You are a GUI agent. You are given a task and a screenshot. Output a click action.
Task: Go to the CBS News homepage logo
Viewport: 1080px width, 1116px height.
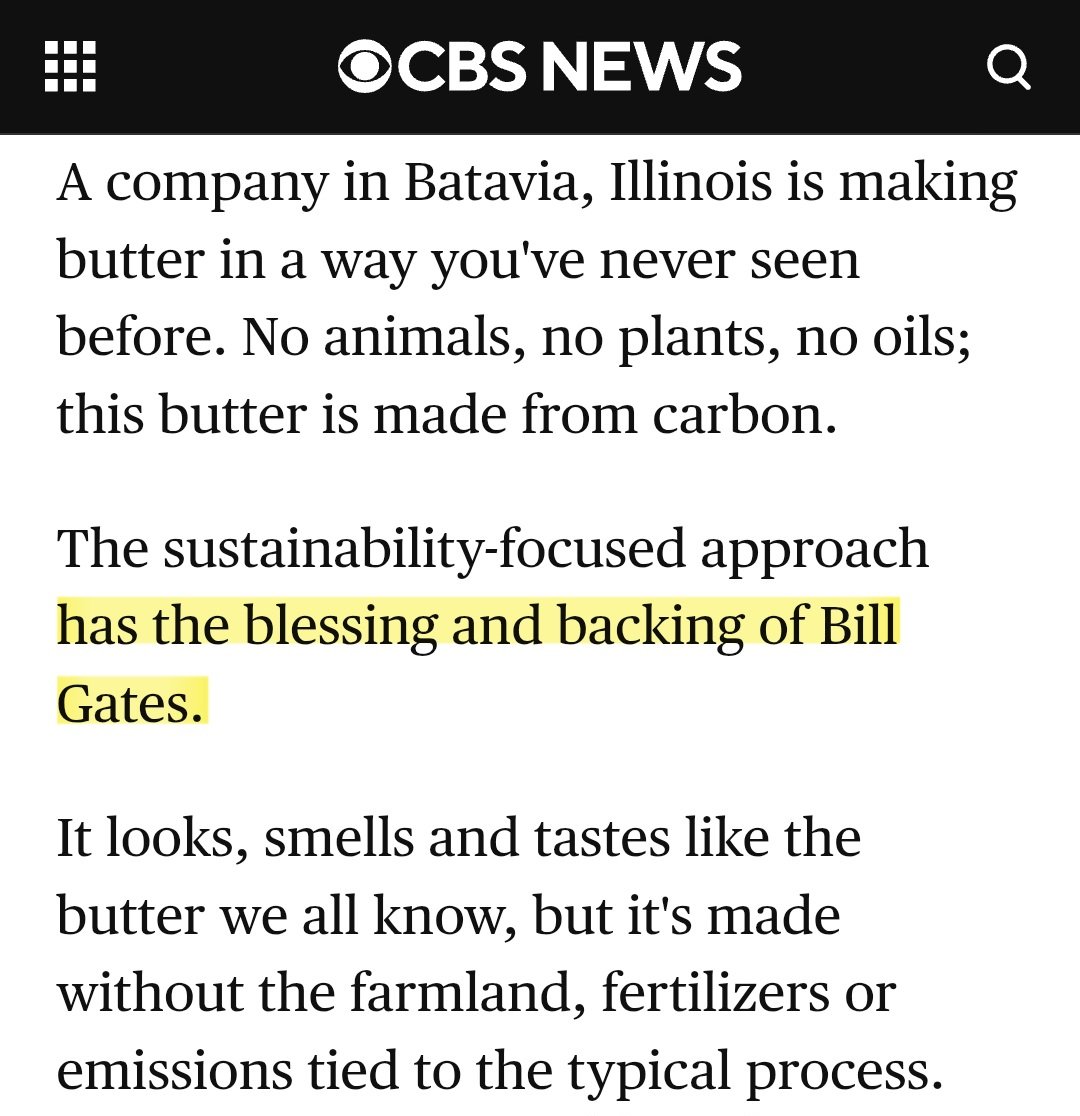(540, 66)
